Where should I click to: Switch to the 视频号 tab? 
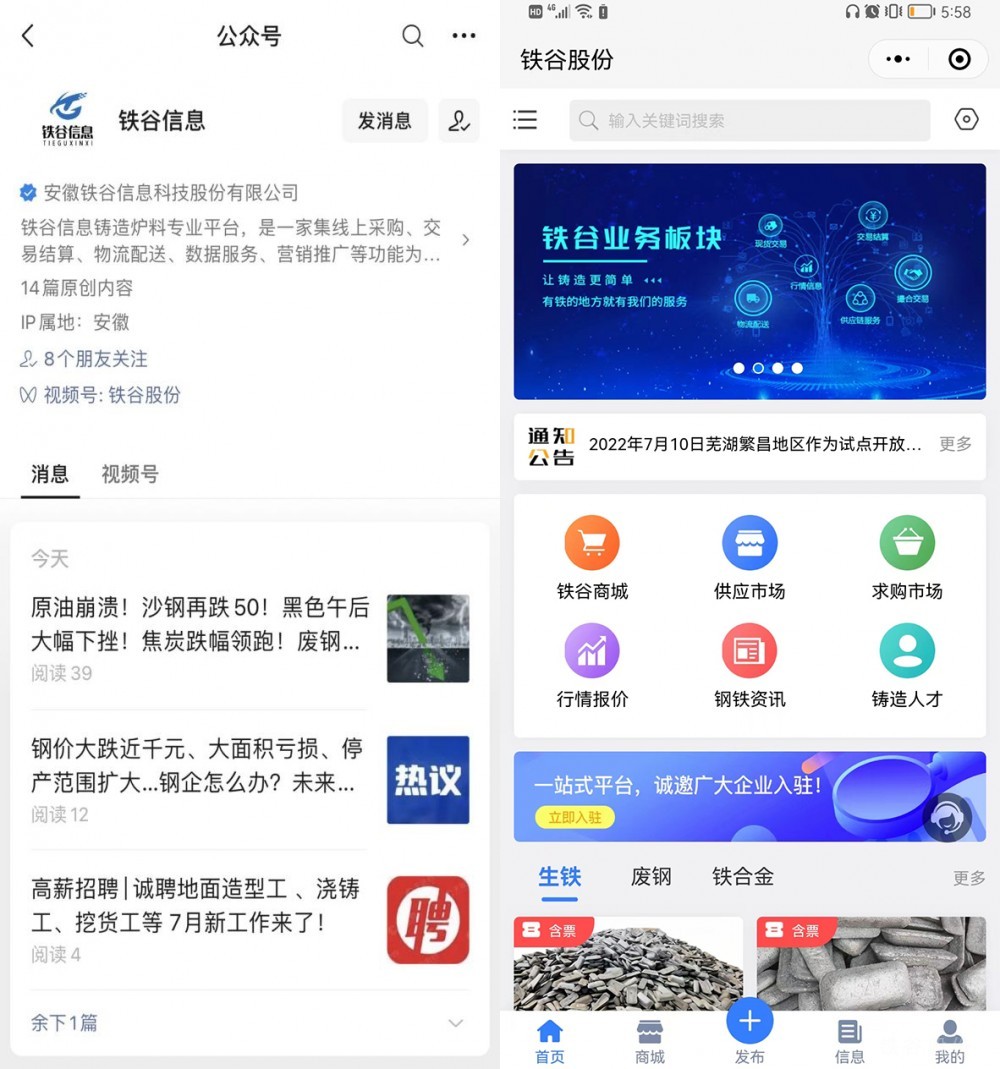pyautogui.click(x=130, y=474)
